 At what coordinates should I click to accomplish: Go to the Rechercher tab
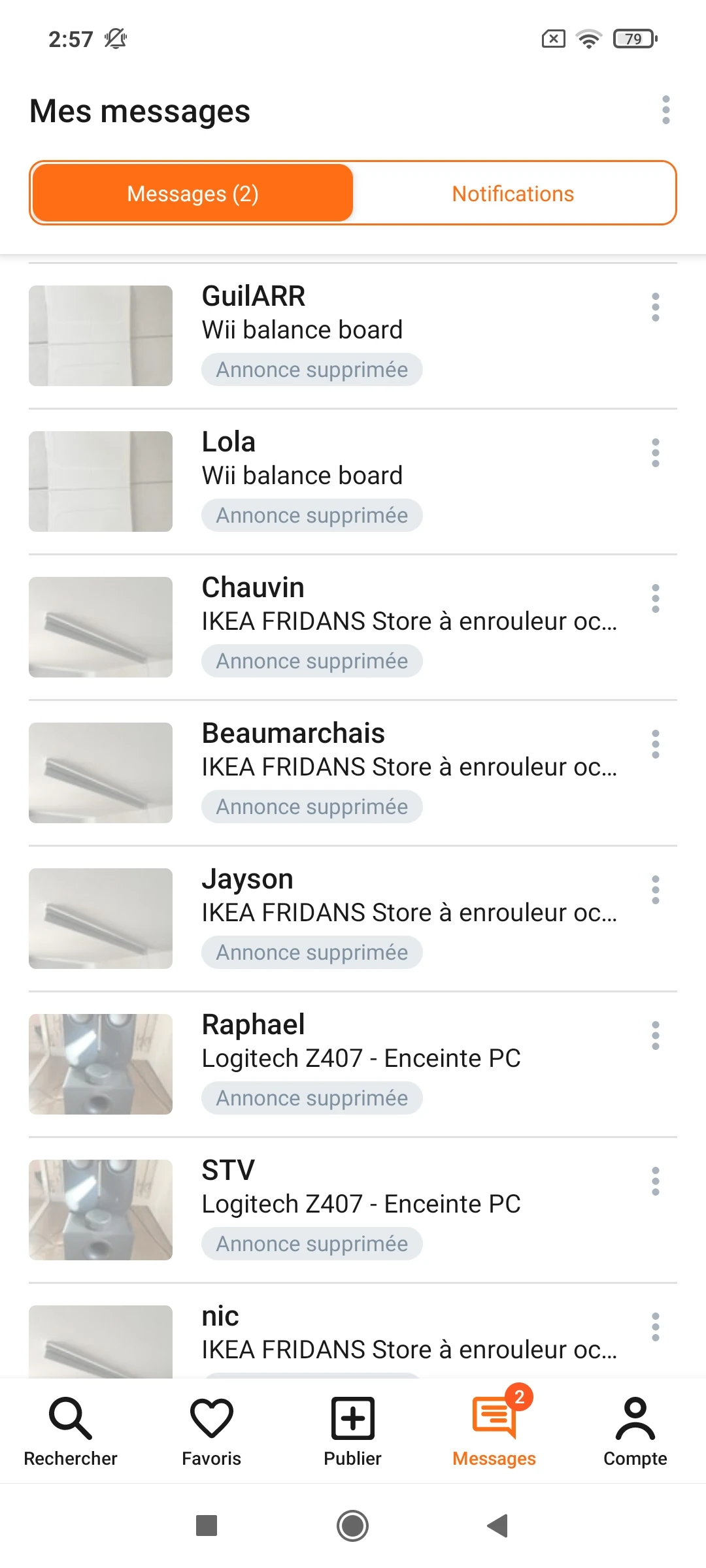coord(71,1431)
